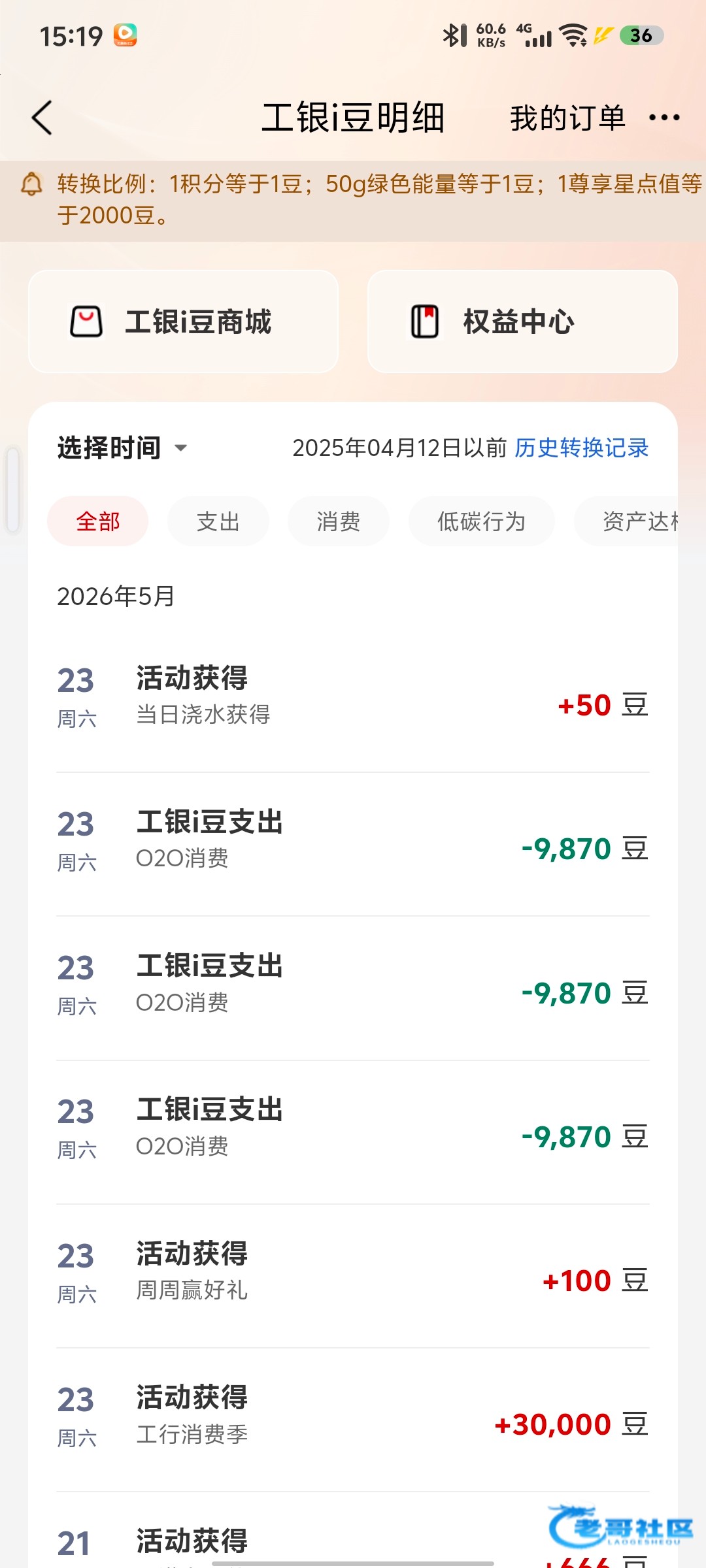This screenshot has height=1568, width=706.
Task: Open 权益中心
Action: click(522, 321)
